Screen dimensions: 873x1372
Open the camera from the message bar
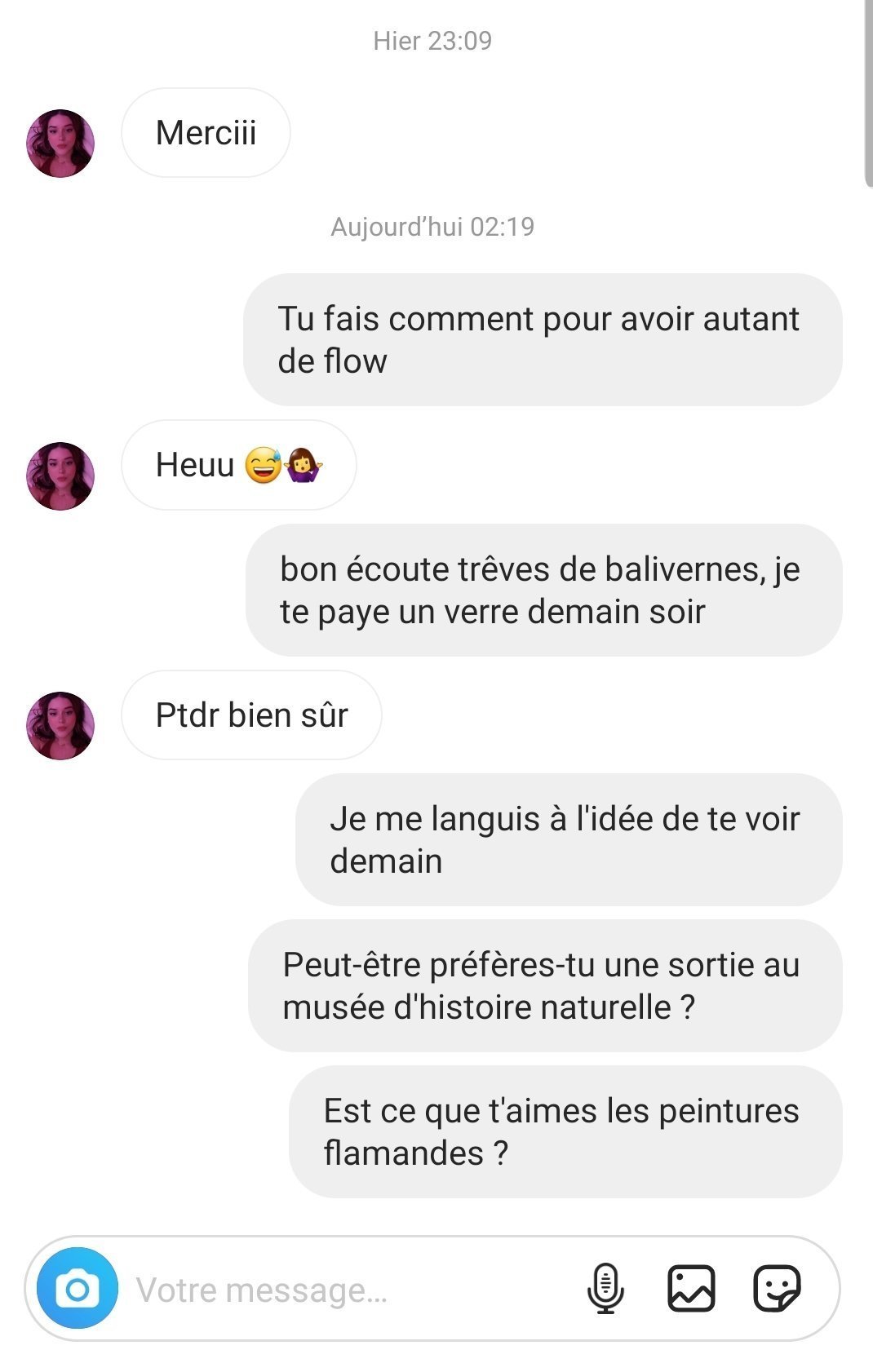click(78, 1289)
